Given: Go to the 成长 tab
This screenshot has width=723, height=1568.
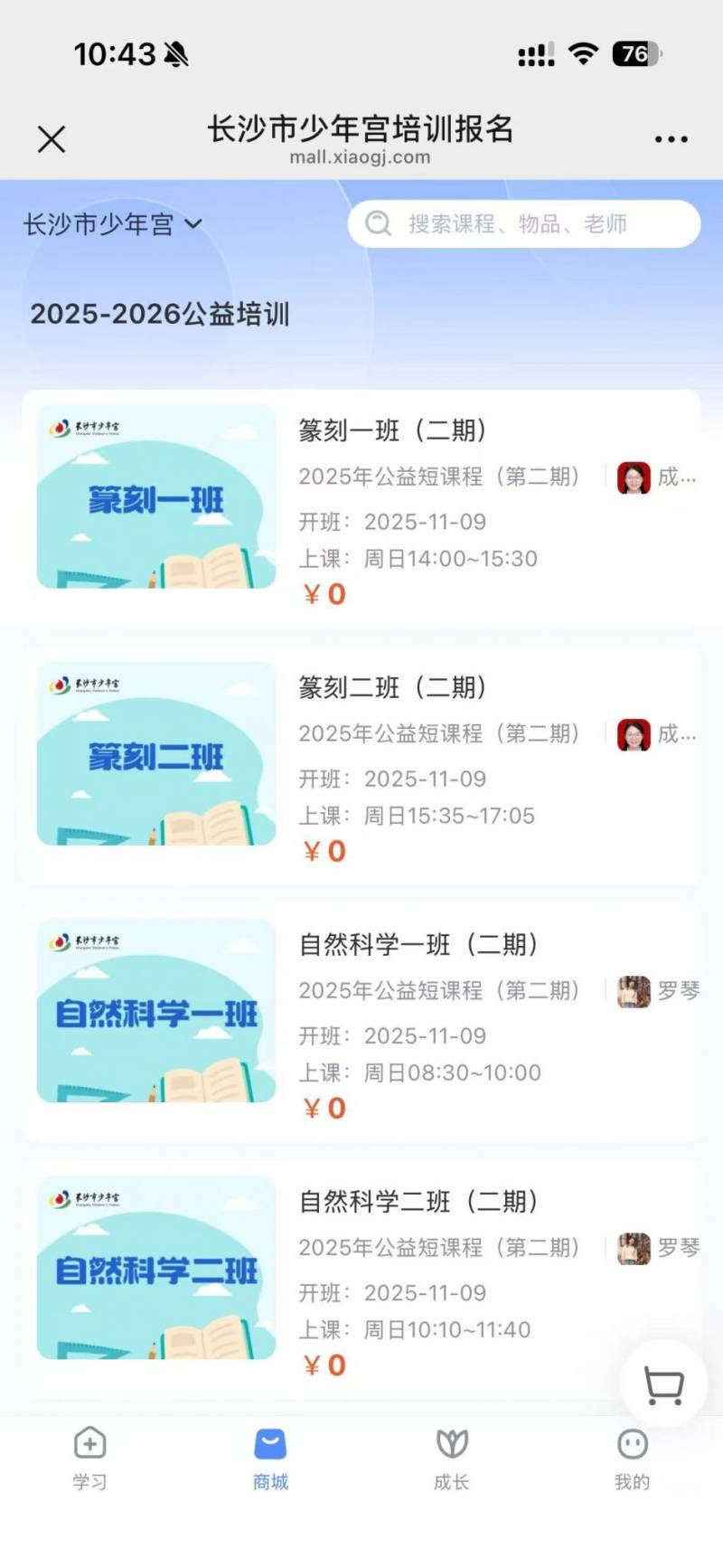Looking at the screenshot, I should coord(451,1458).
